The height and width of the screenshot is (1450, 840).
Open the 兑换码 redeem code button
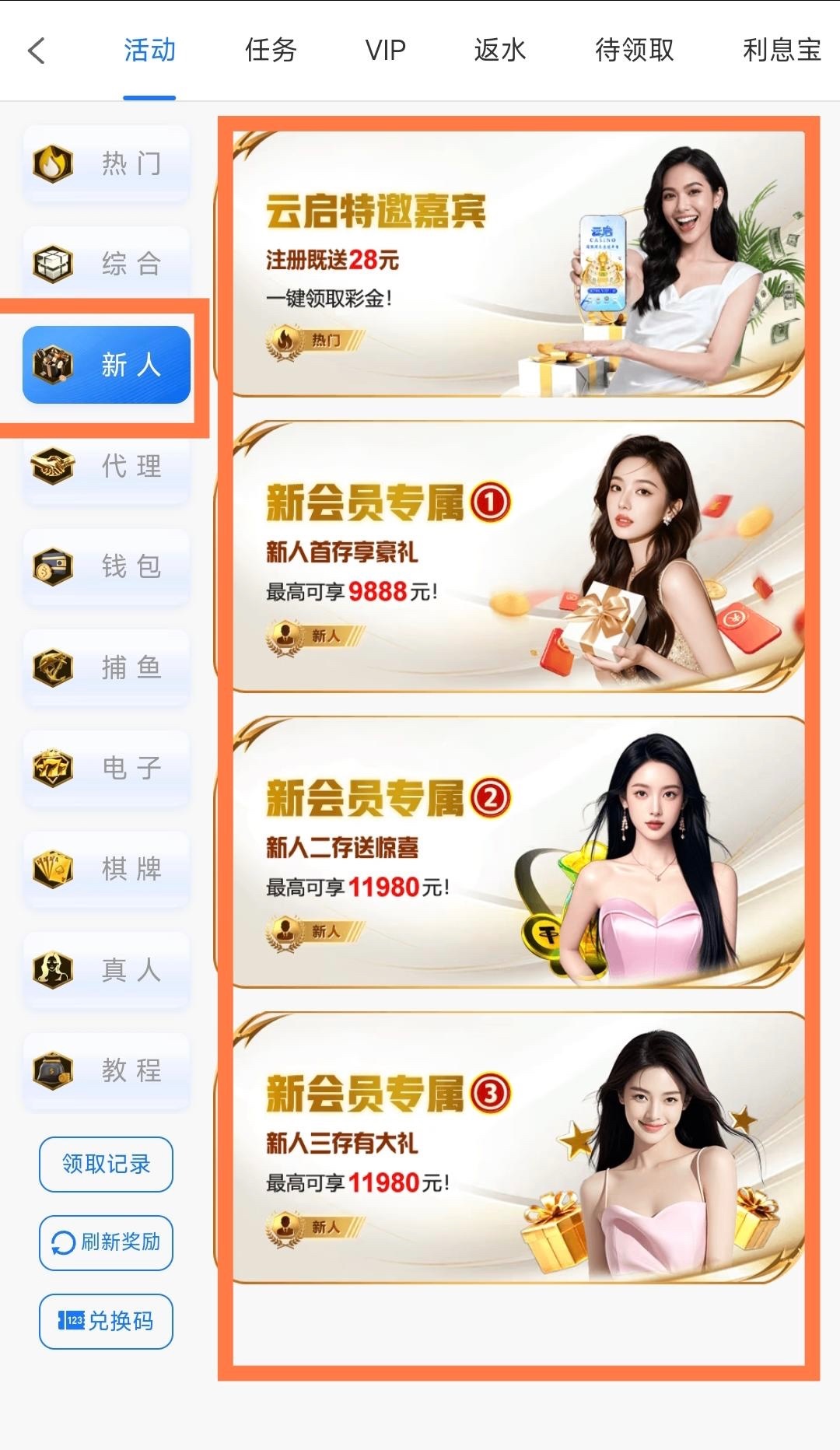(x=106, y=1321)
